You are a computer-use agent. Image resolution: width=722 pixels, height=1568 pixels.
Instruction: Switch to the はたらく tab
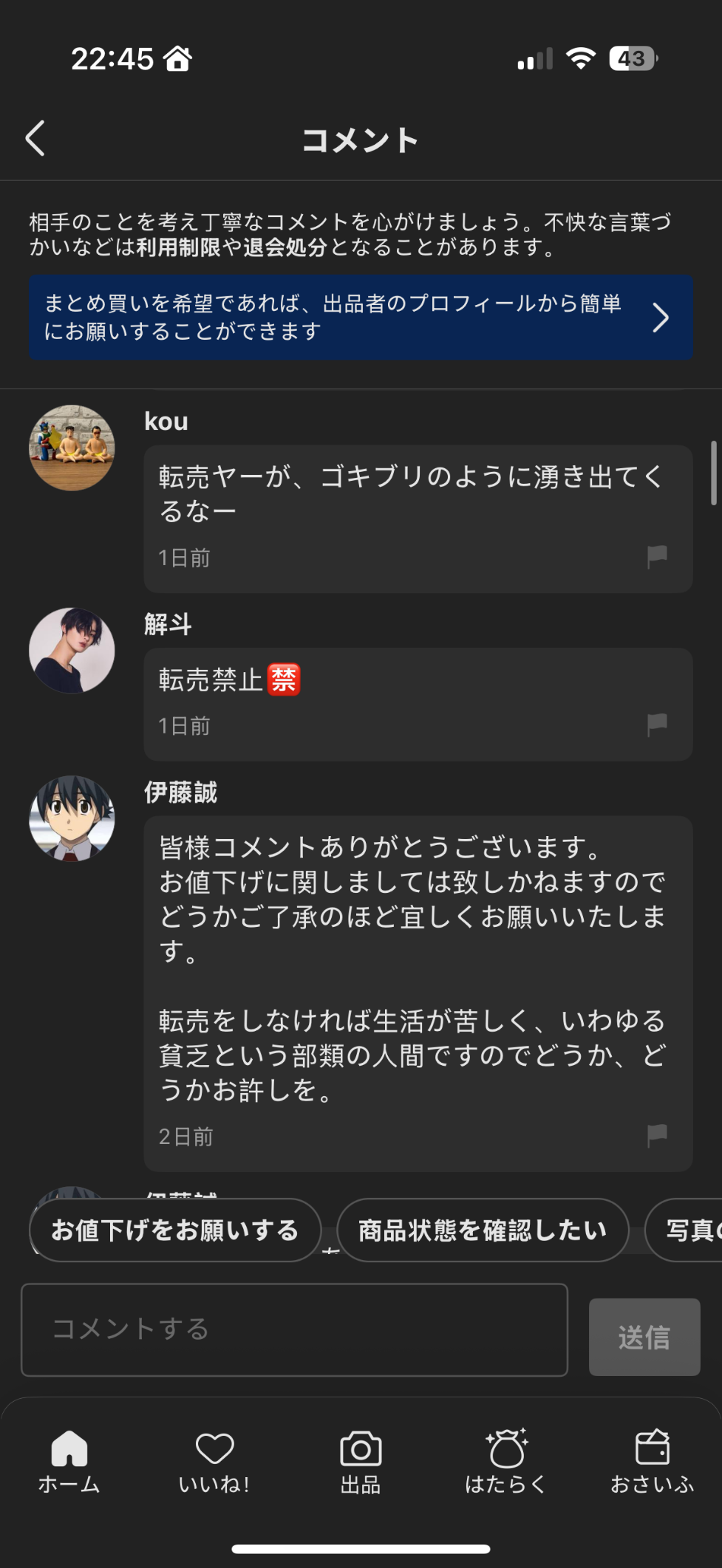coord(506,1461)
